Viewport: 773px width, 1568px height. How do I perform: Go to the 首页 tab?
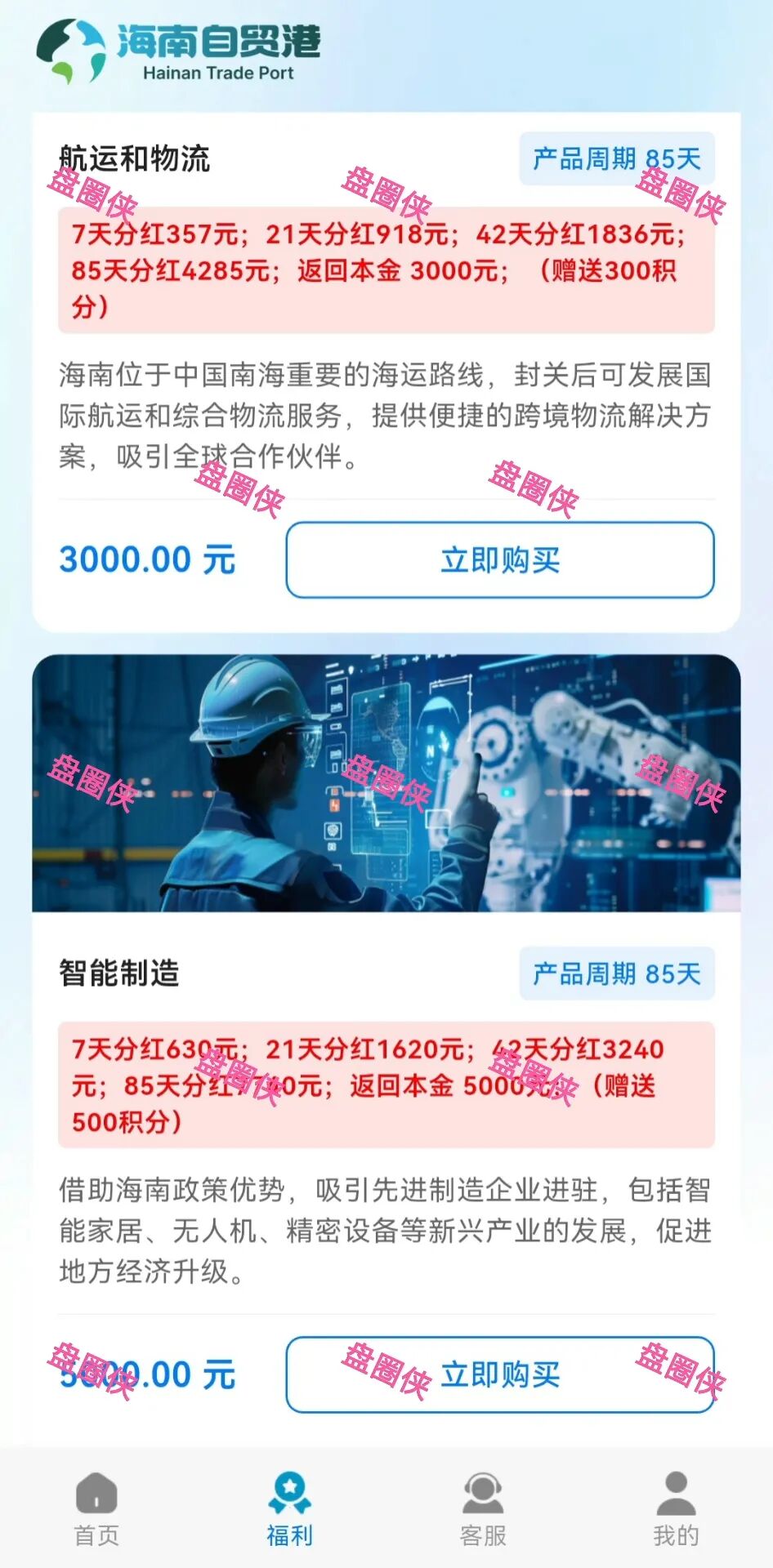coord(96,1509)
